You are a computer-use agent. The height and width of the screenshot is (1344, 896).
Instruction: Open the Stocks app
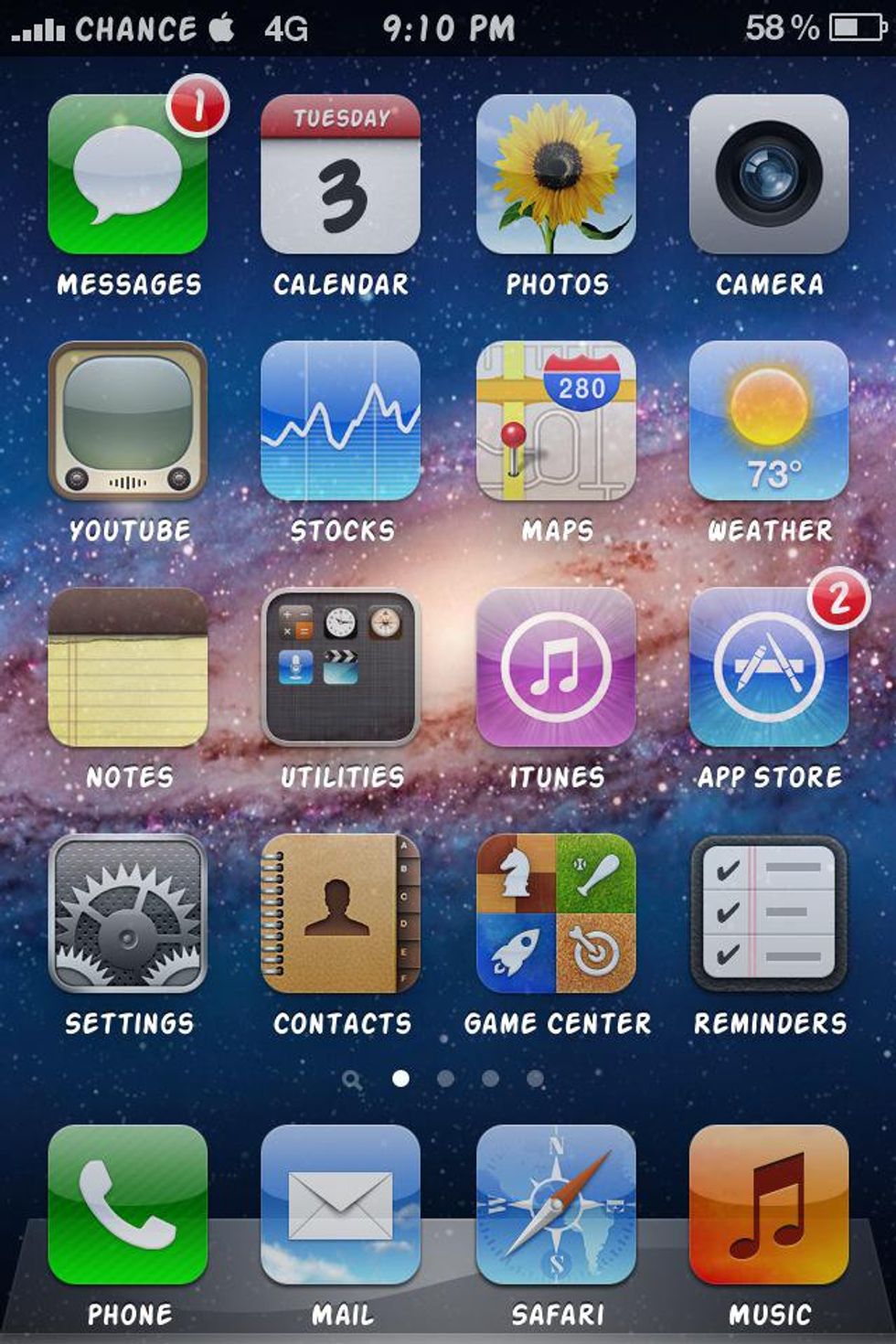[340, 421]
